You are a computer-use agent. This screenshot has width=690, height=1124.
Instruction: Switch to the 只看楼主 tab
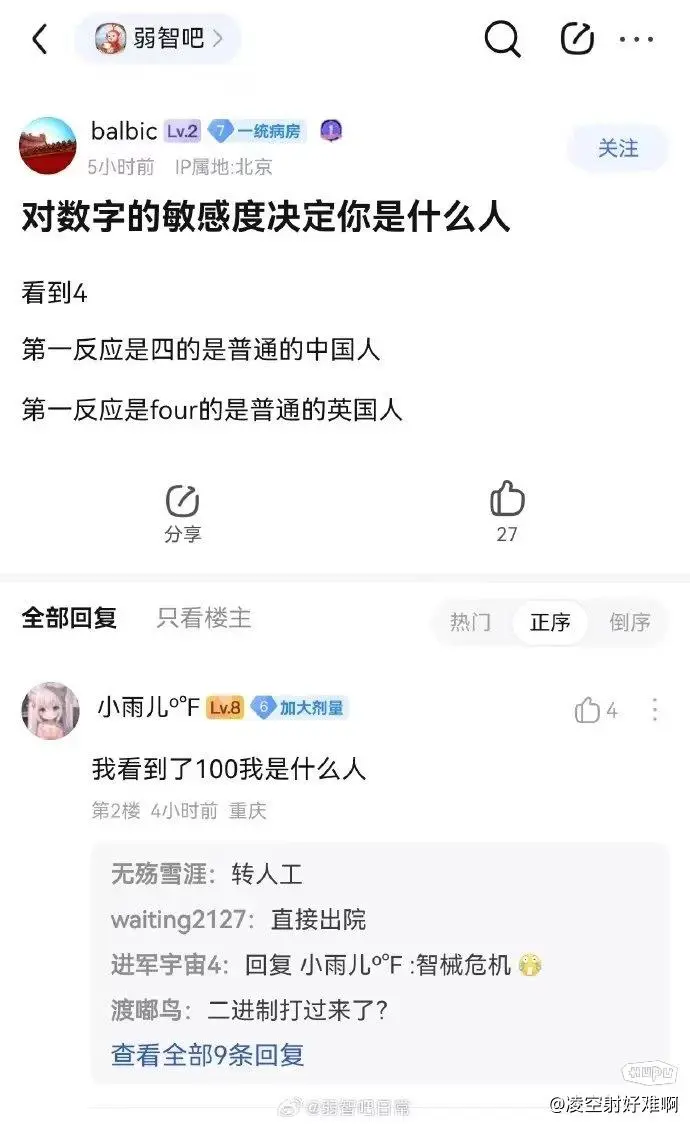point(204,618)
